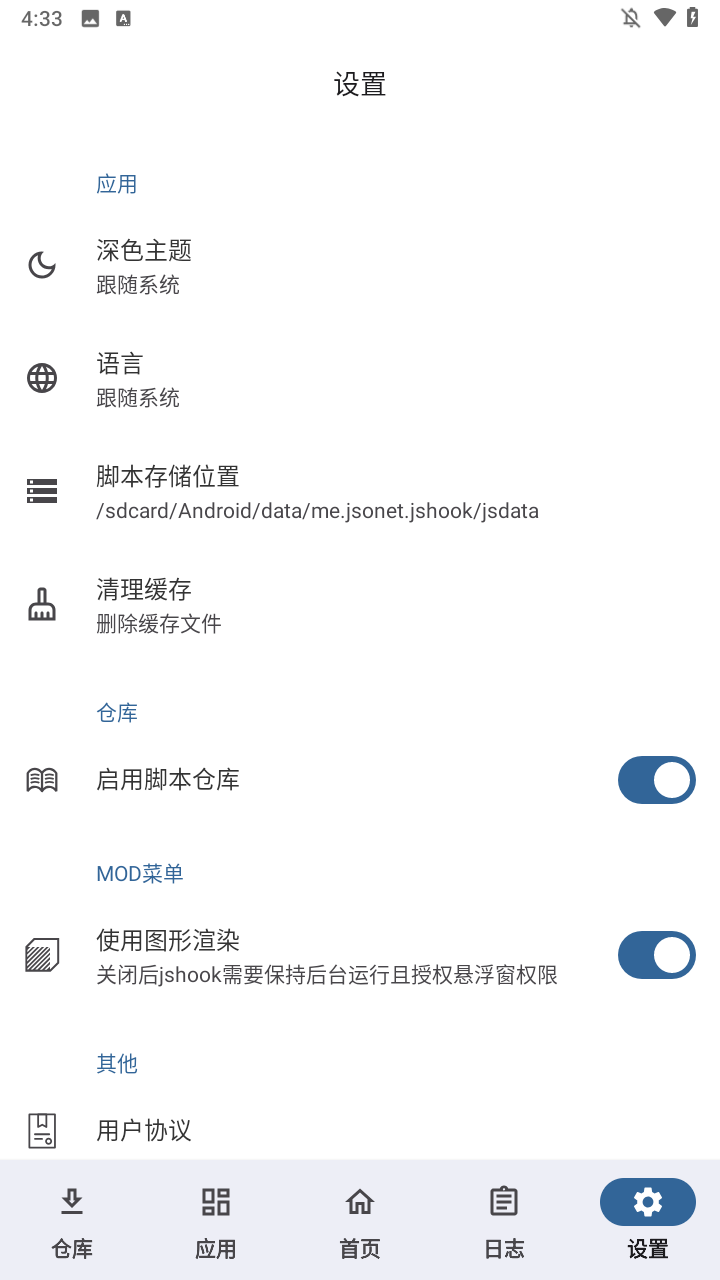
Task: Click the list icon beside 脚本存储位置
Action: coord(41,490)
